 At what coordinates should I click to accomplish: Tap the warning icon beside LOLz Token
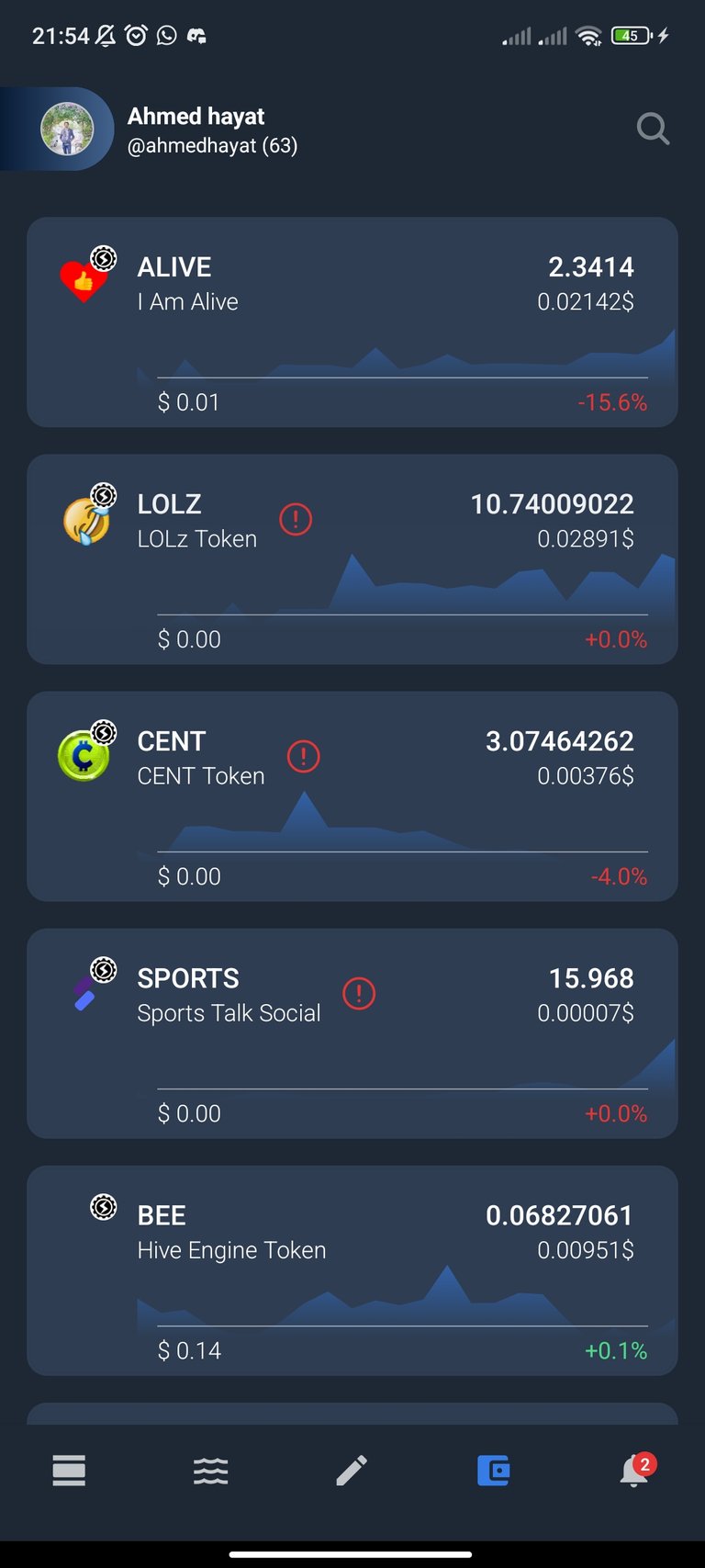pyautogui.click(x=296, y=520)
